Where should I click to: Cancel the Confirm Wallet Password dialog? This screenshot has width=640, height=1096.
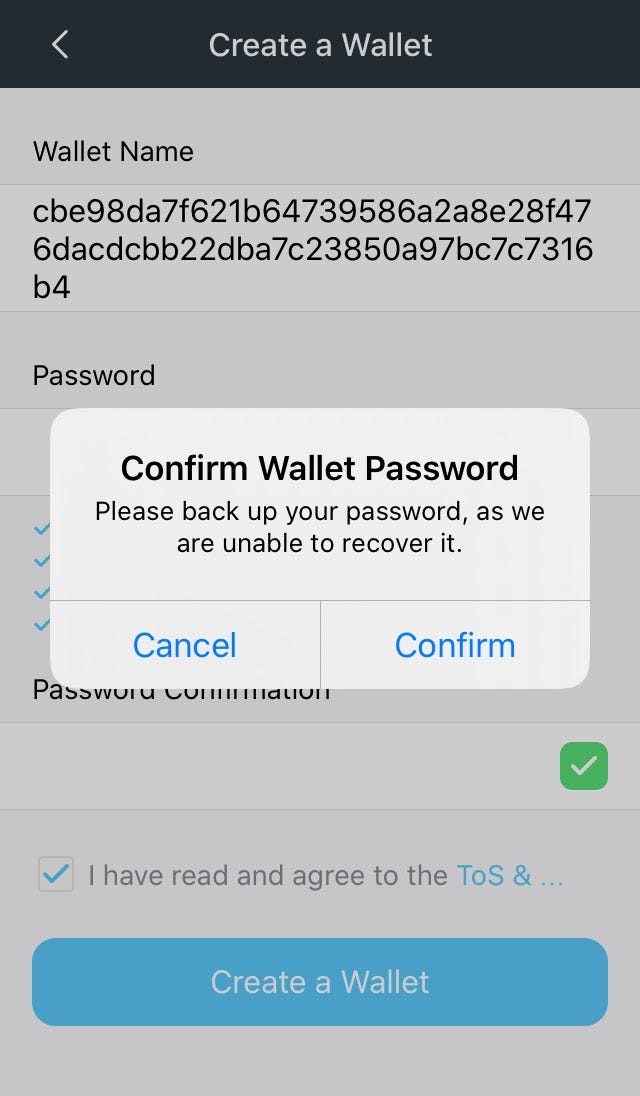pos(185,645)
